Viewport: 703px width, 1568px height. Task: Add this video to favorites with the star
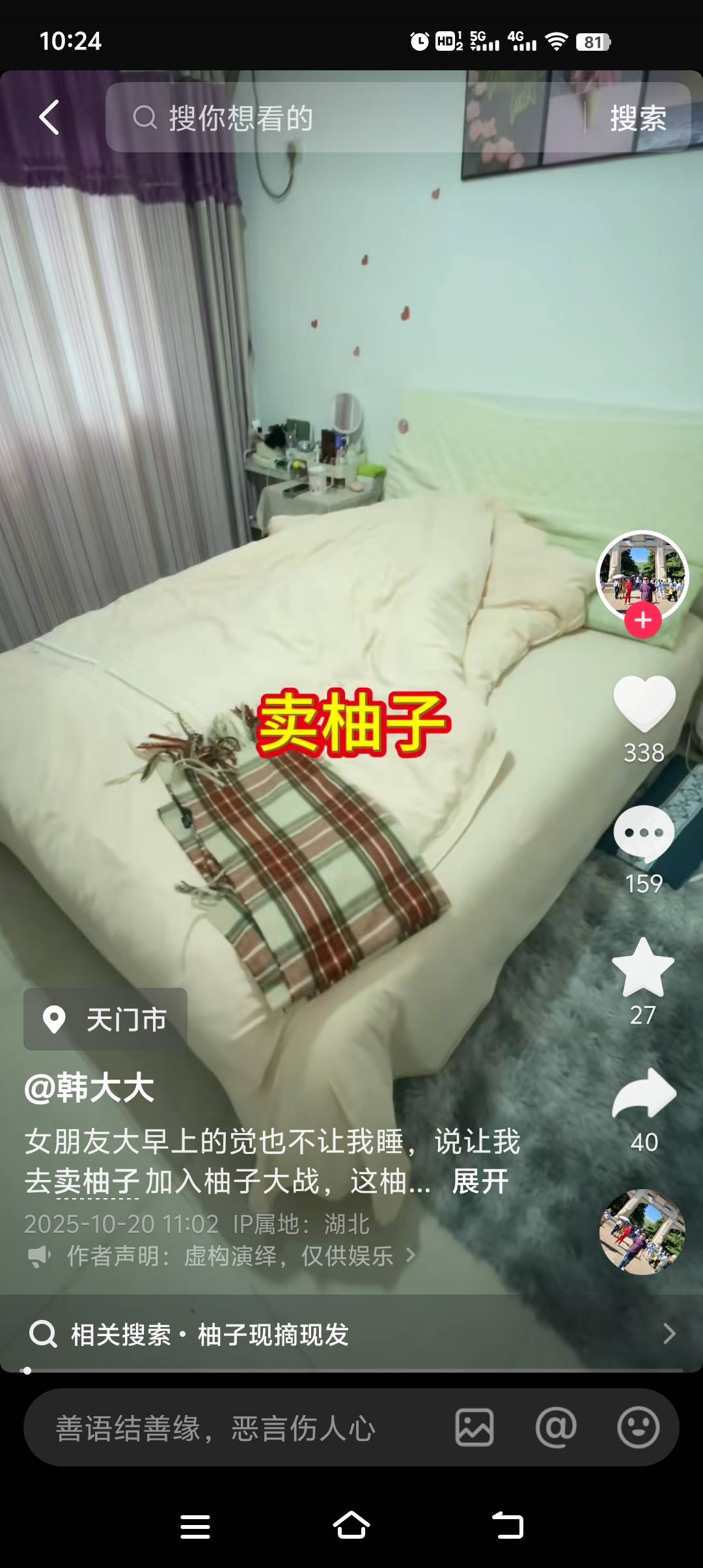coord(643,968)
